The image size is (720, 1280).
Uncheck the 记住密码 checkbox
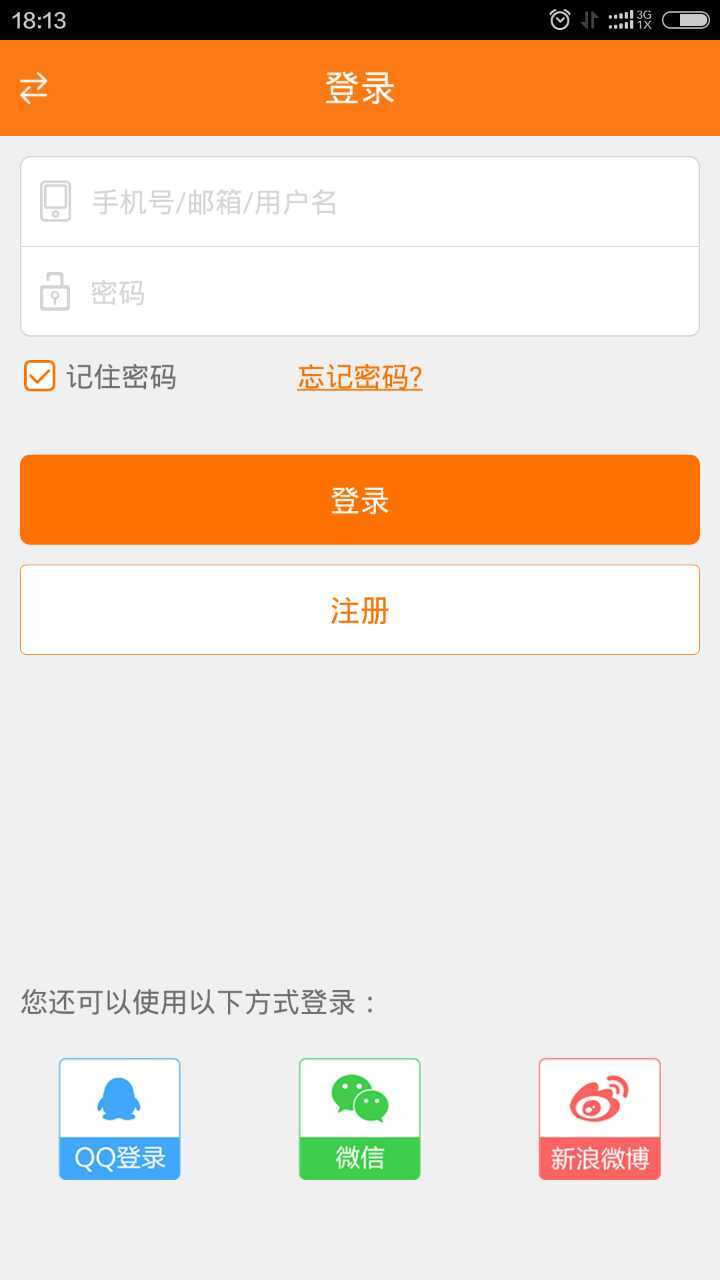point(40,377)
